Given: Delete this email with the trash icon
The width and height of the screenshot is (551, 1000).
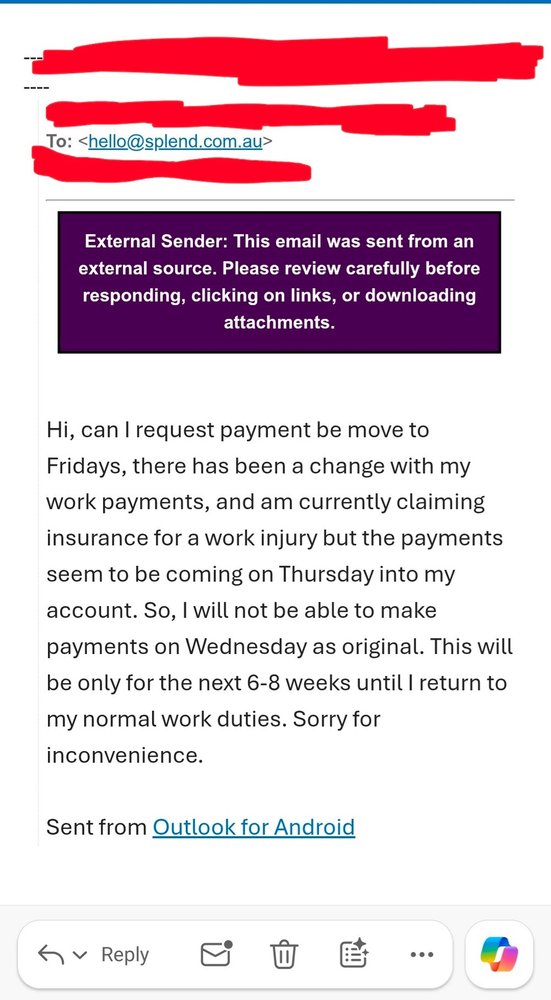Looking at the screenshot, I should pos(284,955).
